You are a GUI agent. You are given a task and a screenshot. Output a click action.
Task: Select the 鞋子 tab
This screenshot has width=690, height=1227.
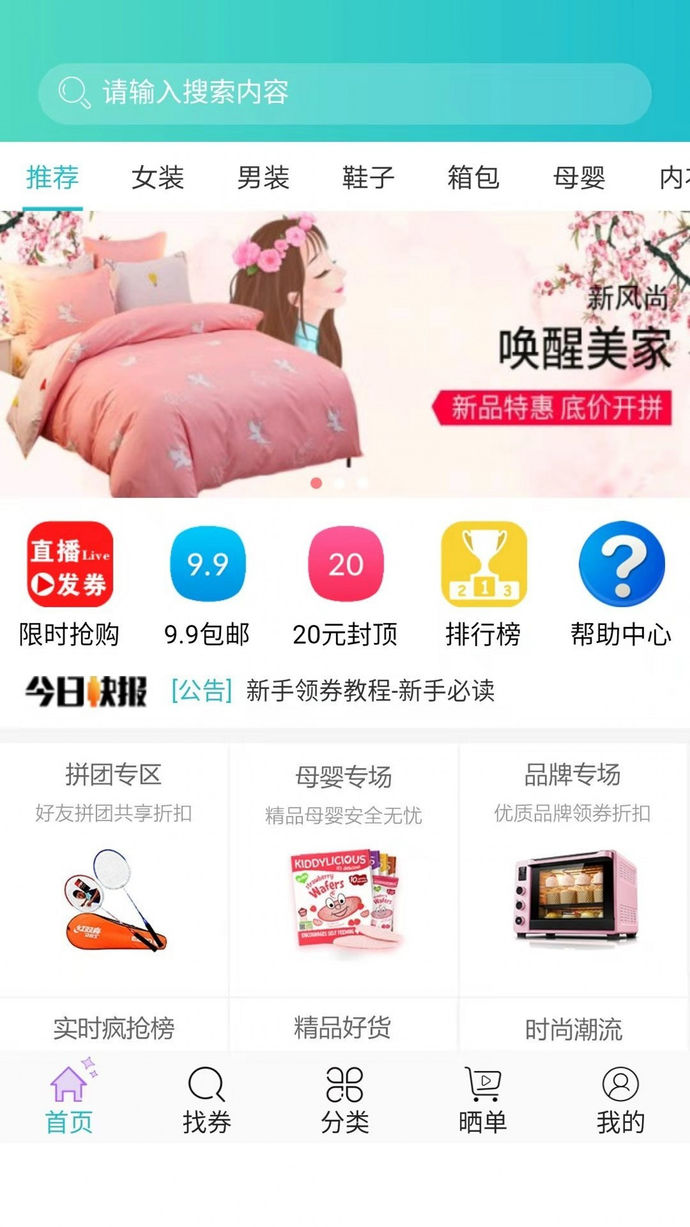click(368, 178)
